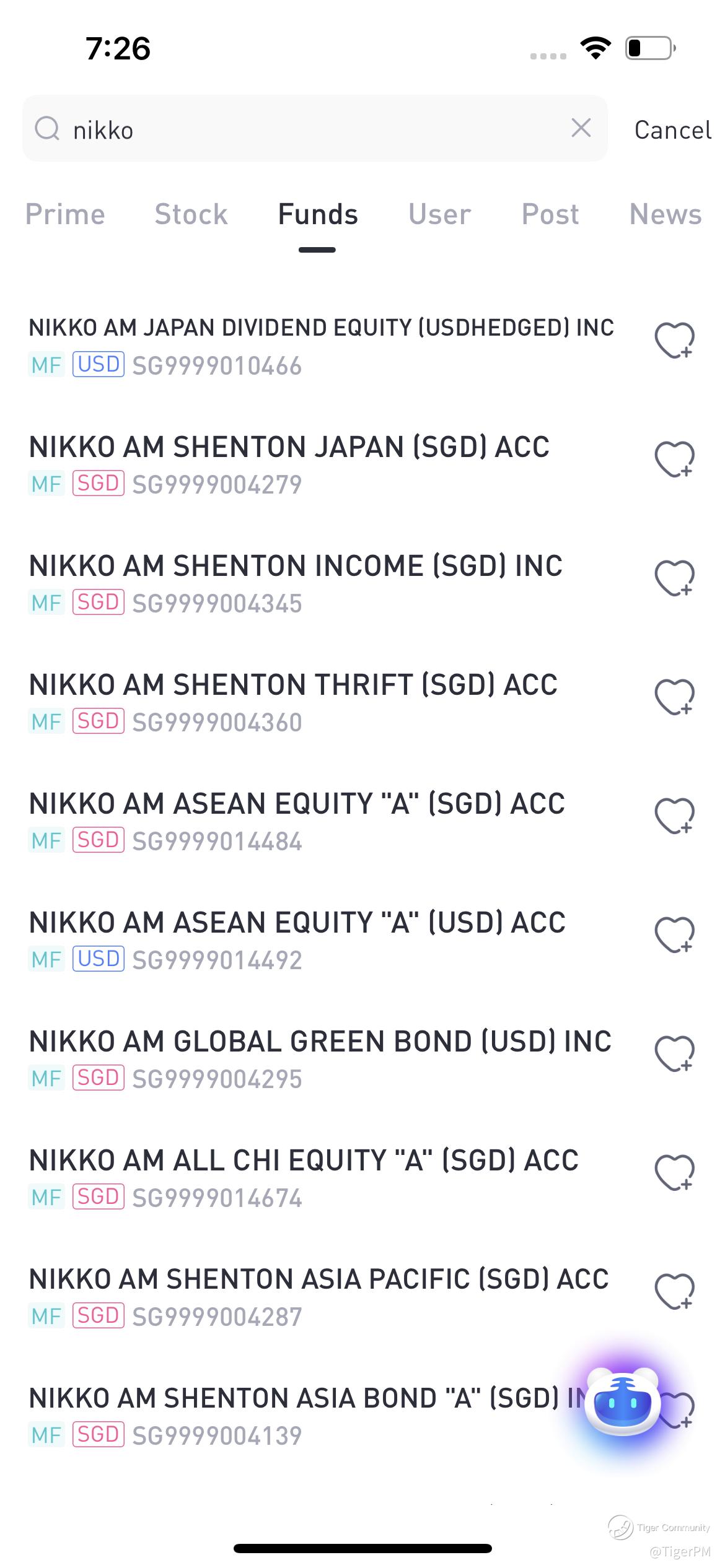The width and height of the screenshot is (725, 1568).
Task: Add Nikko AM Shenton Income to watchlist
Action: (674, 578)
